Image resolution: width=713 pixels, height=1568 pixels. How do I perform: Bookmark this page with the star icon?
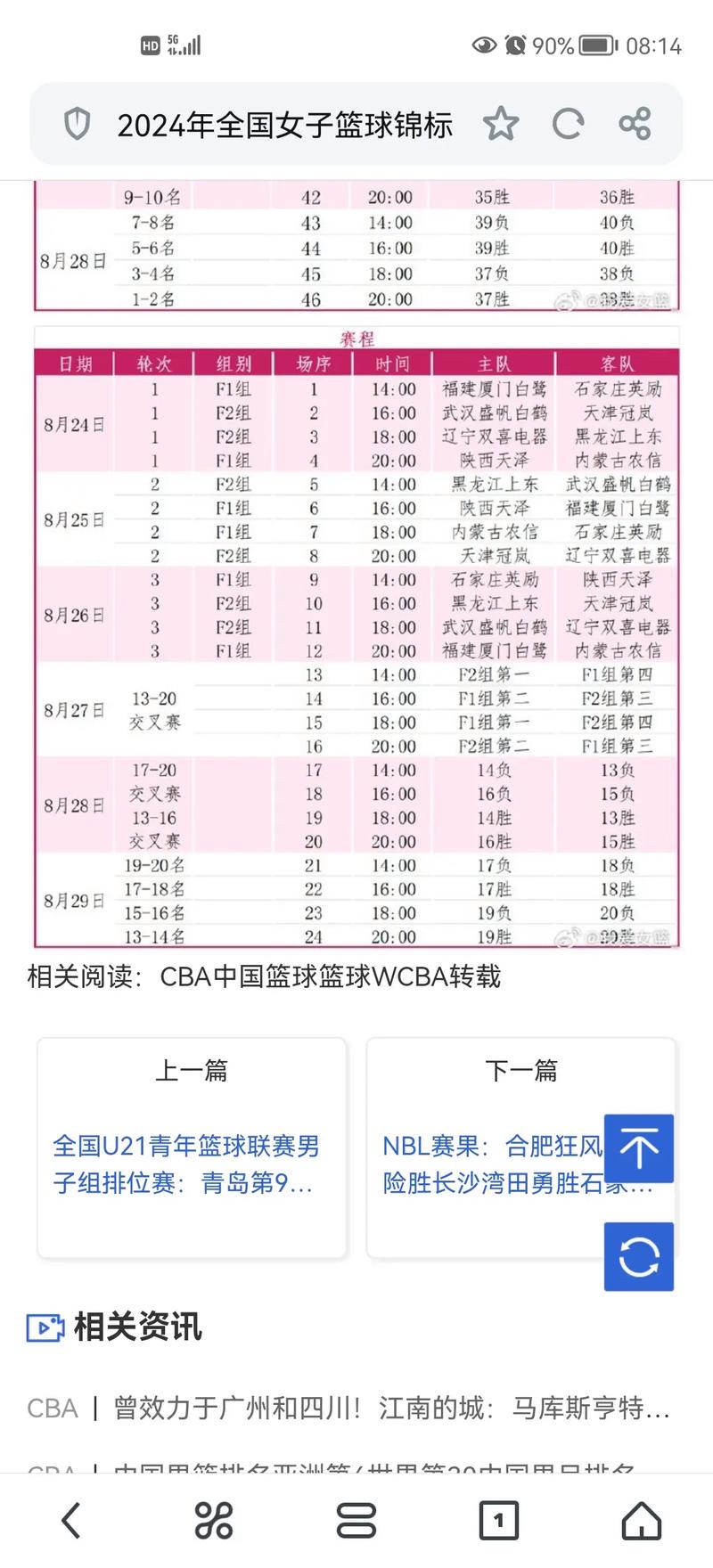pyautogui.click(x=500, y=124)
